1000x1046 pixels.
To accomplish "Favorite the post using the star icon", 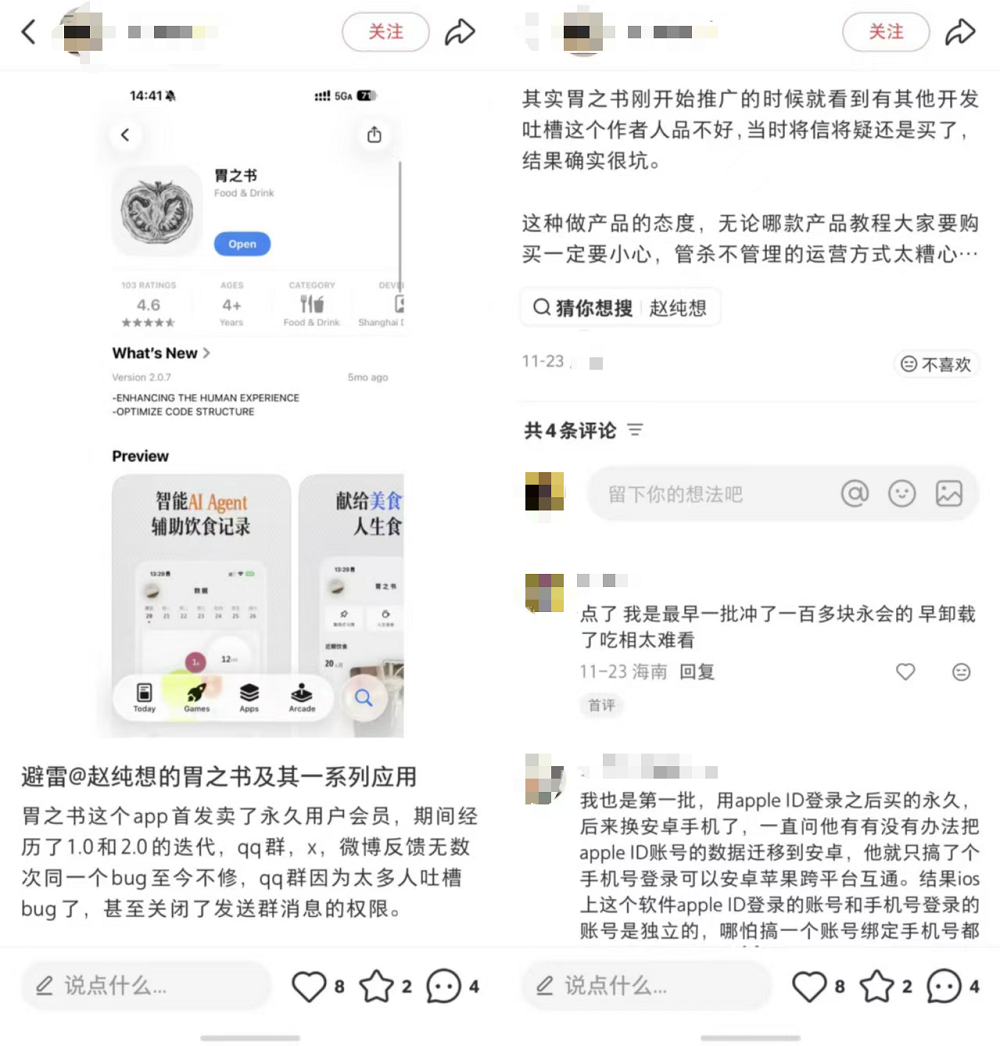I will [376, 985].
